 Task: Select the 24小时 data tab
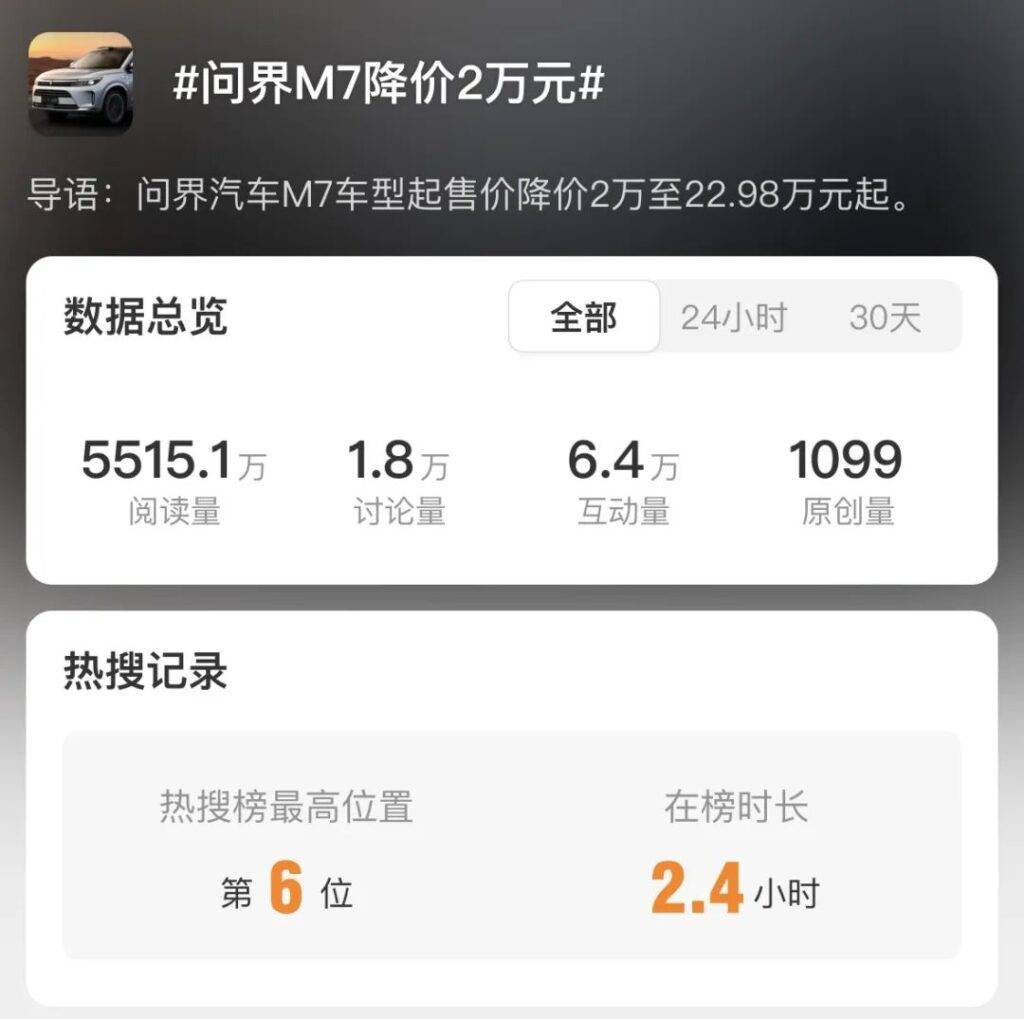coord(734,318)
